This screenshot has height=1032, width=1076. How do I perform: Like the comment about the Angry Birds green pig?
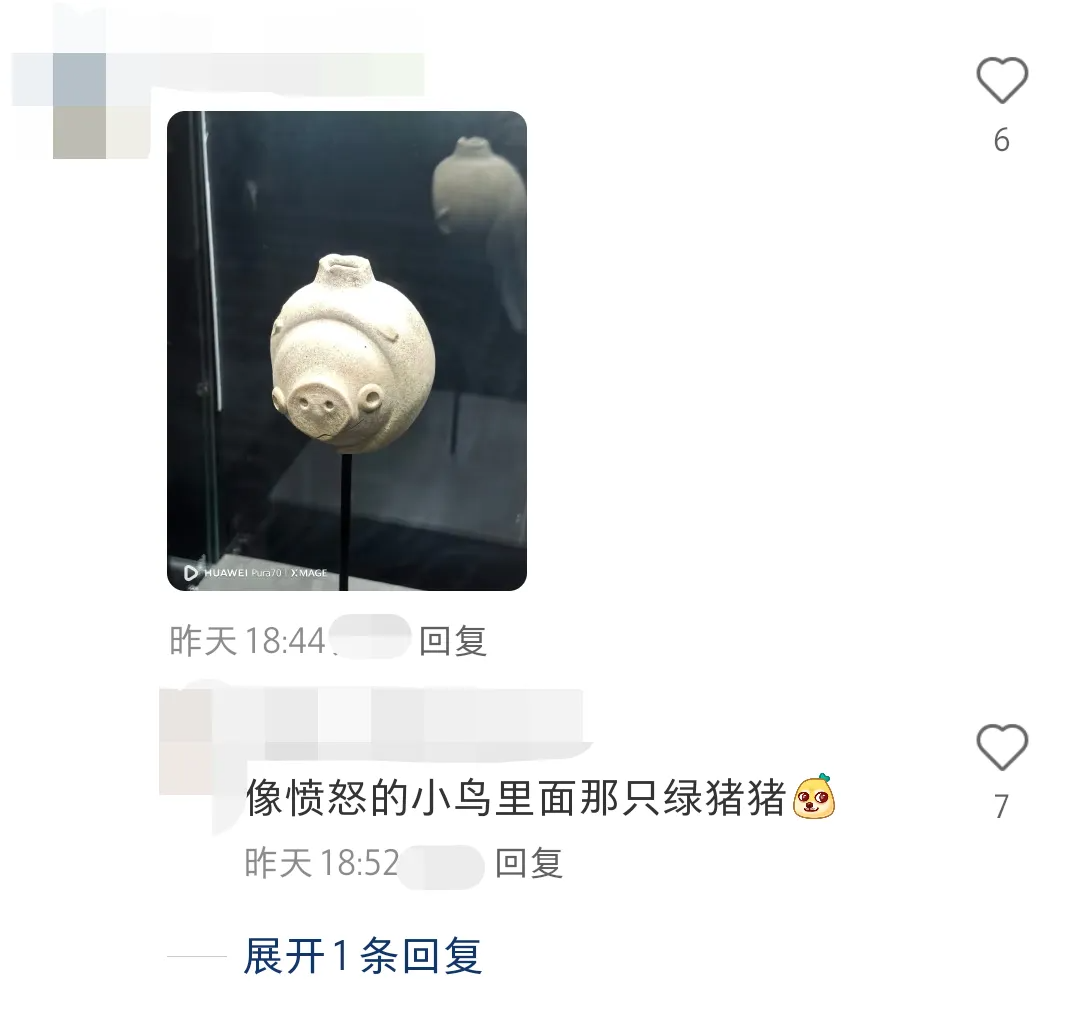pyautogui.click(x=1001, y=747)
